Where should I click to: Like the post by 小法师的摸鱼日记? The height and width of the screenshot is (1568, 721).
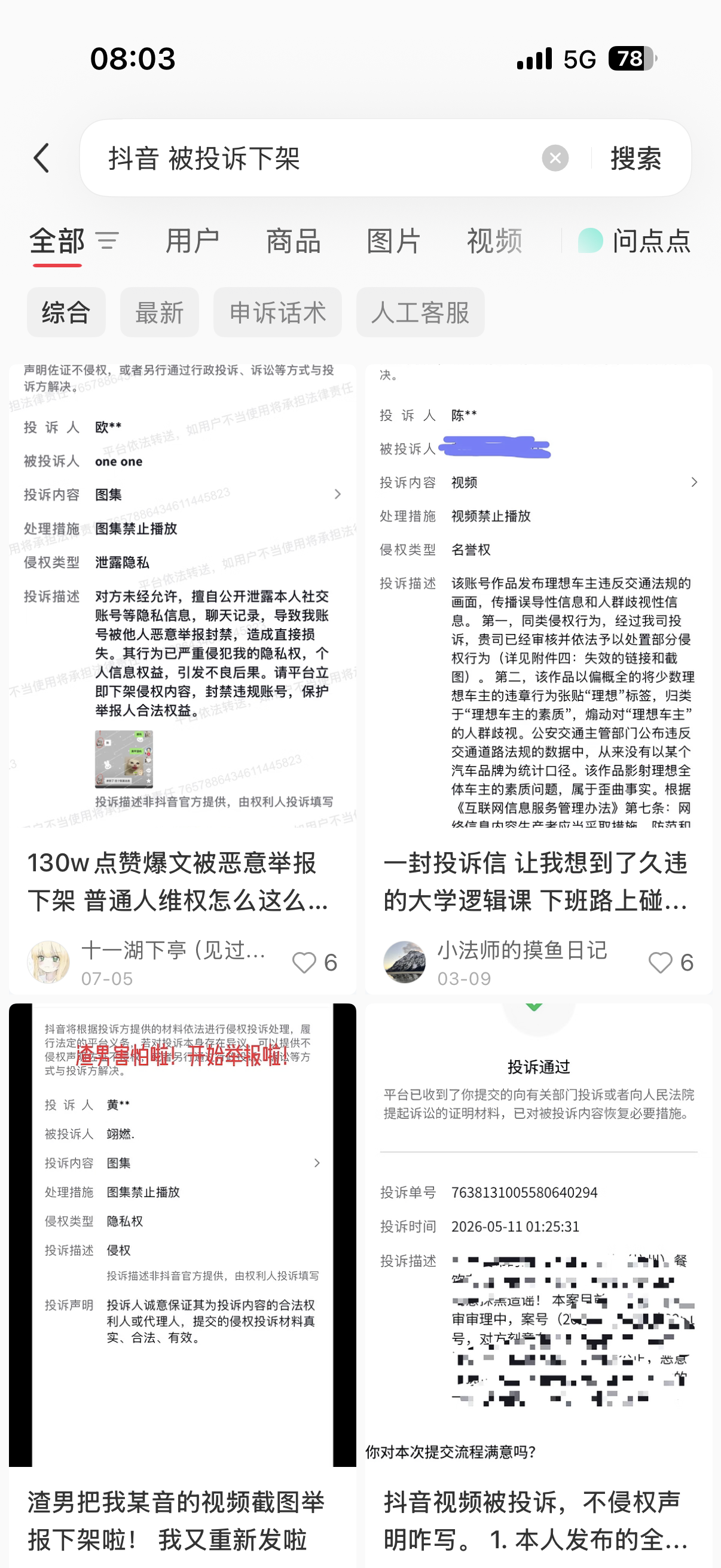tap(671, 962)
